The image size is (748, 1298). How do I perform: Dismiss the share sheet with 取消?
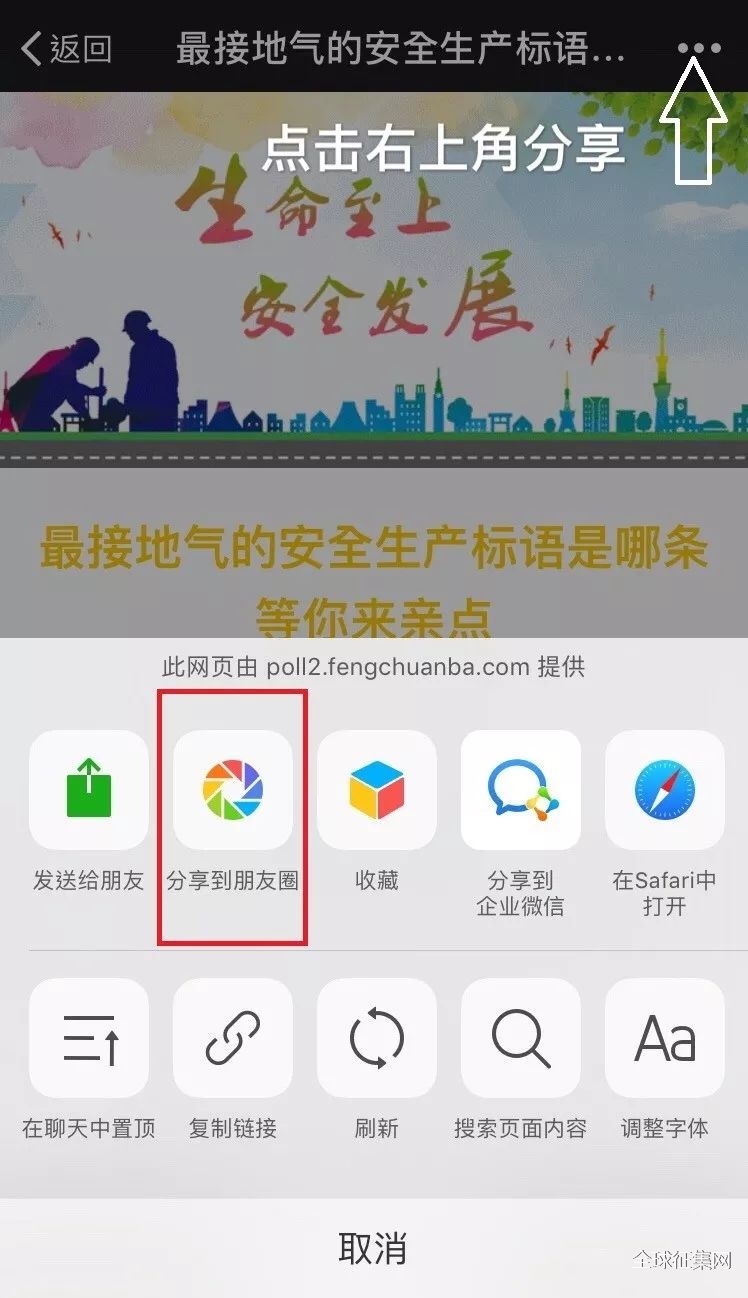point(373,1248)
